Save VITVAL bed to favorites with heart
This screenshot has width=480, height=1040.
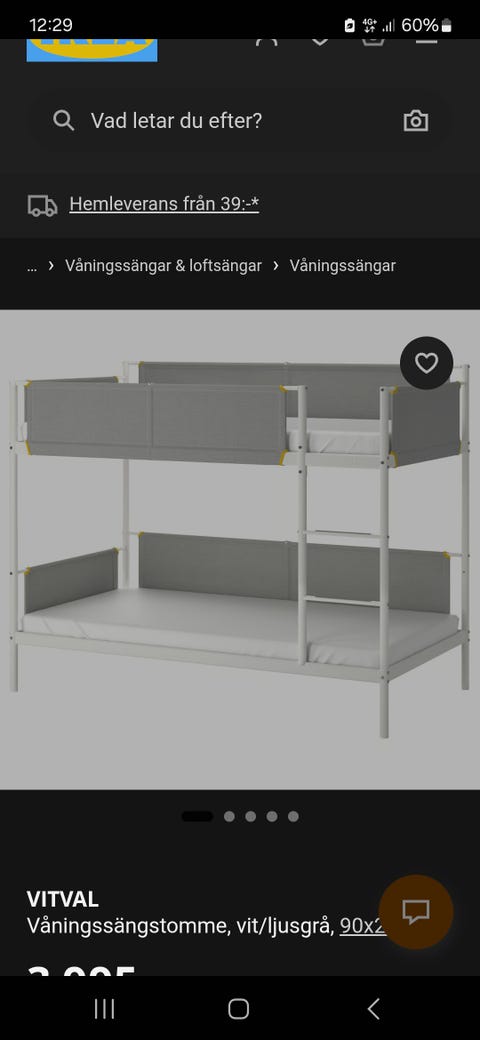pyautogui.click(x=426, y=363)
